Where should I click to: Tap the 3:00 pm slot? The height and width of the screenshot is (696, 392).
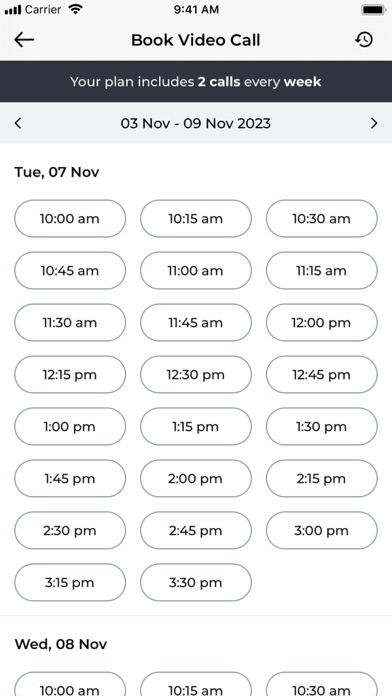(322, 530)
